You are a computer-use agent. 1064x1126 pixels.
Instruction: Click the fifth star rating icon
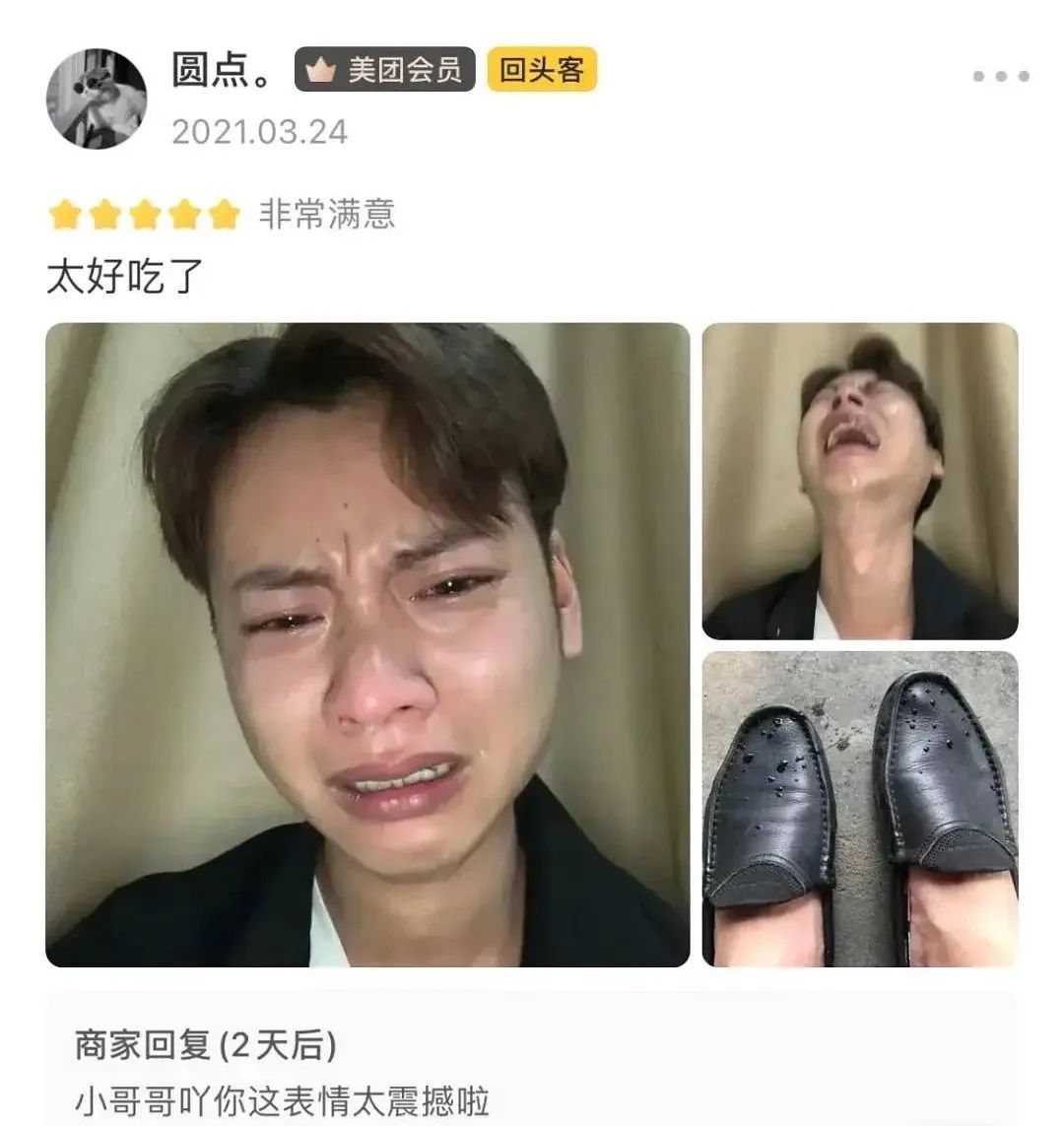tap(223, 211)
